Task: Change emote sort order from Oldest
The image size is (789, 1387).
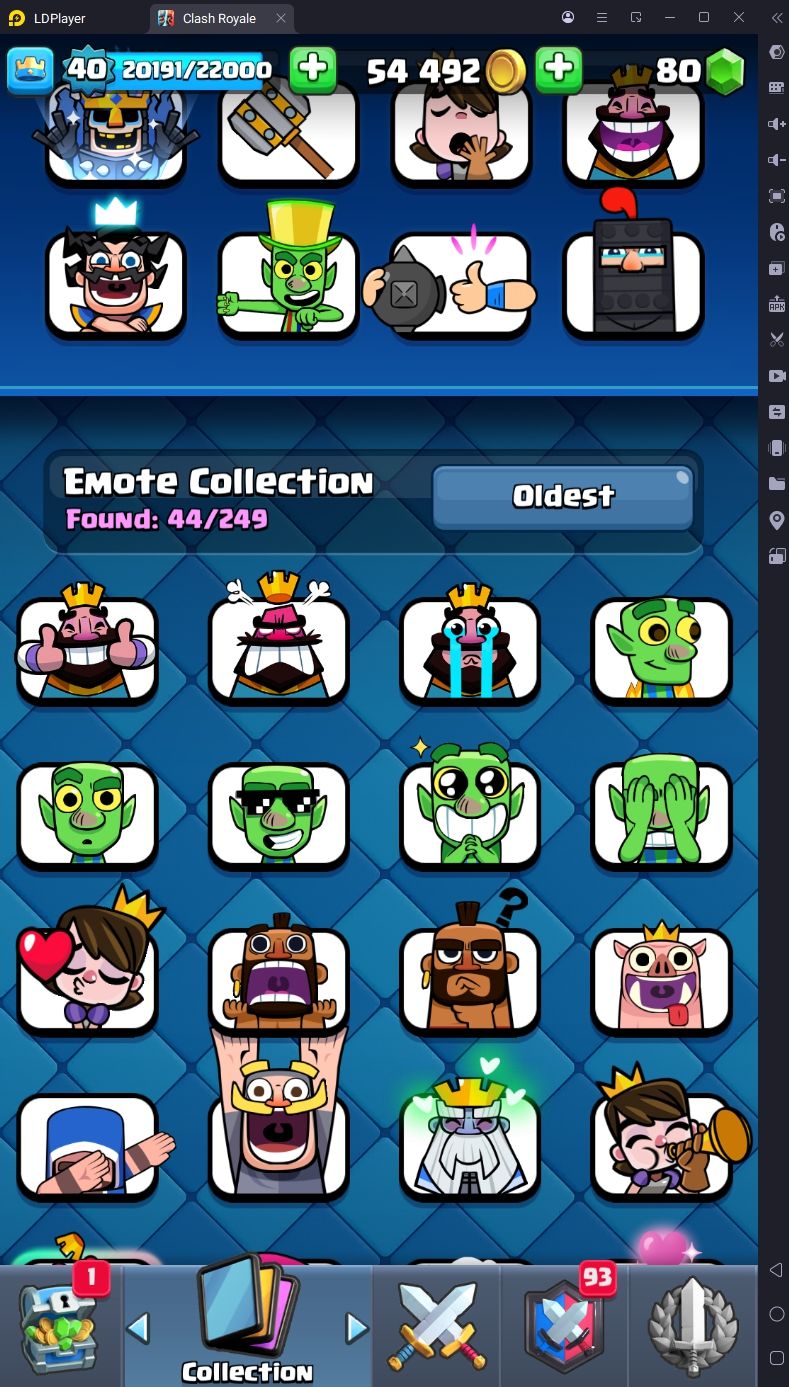Action: pos(563,496)
